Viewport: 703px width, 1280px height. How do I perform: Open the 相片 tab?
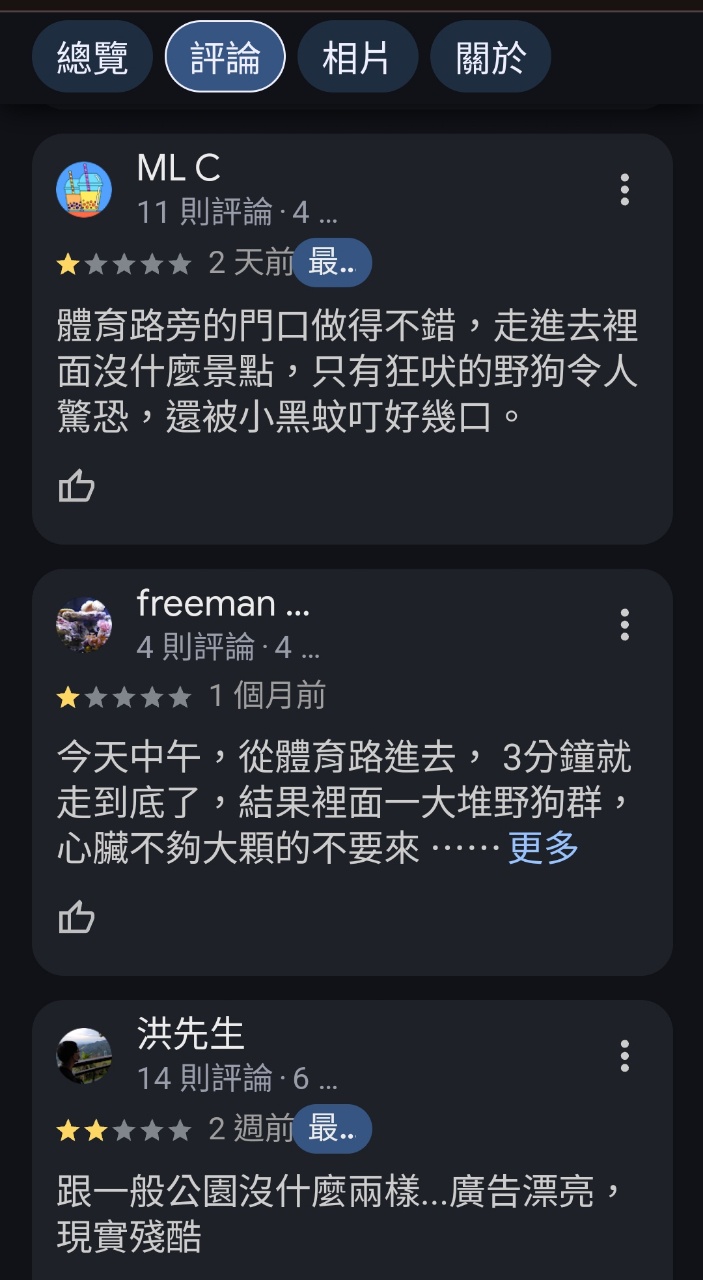click(357, 58)
